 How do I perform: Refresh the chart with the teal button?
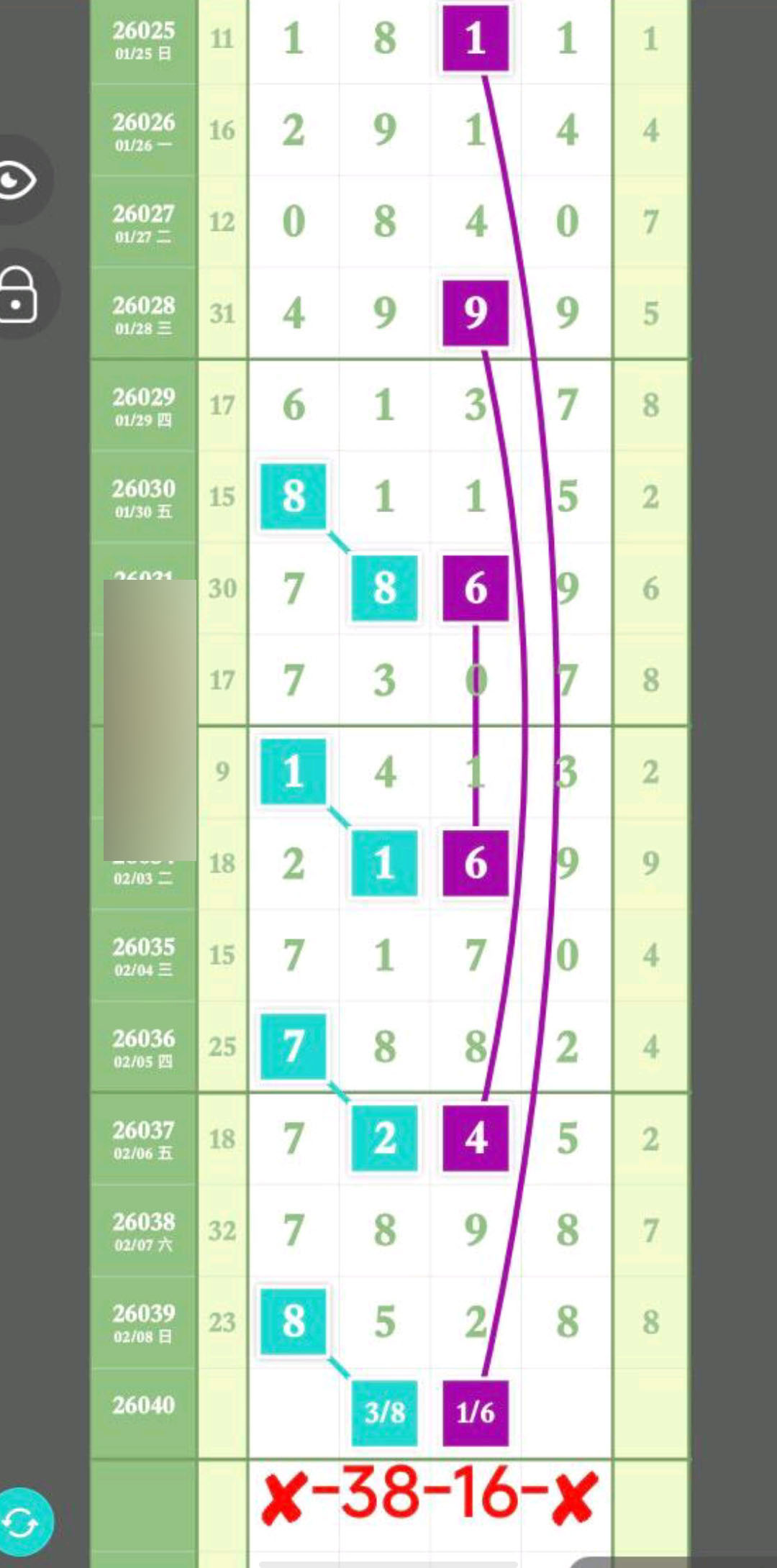(x=22, y=1521)
